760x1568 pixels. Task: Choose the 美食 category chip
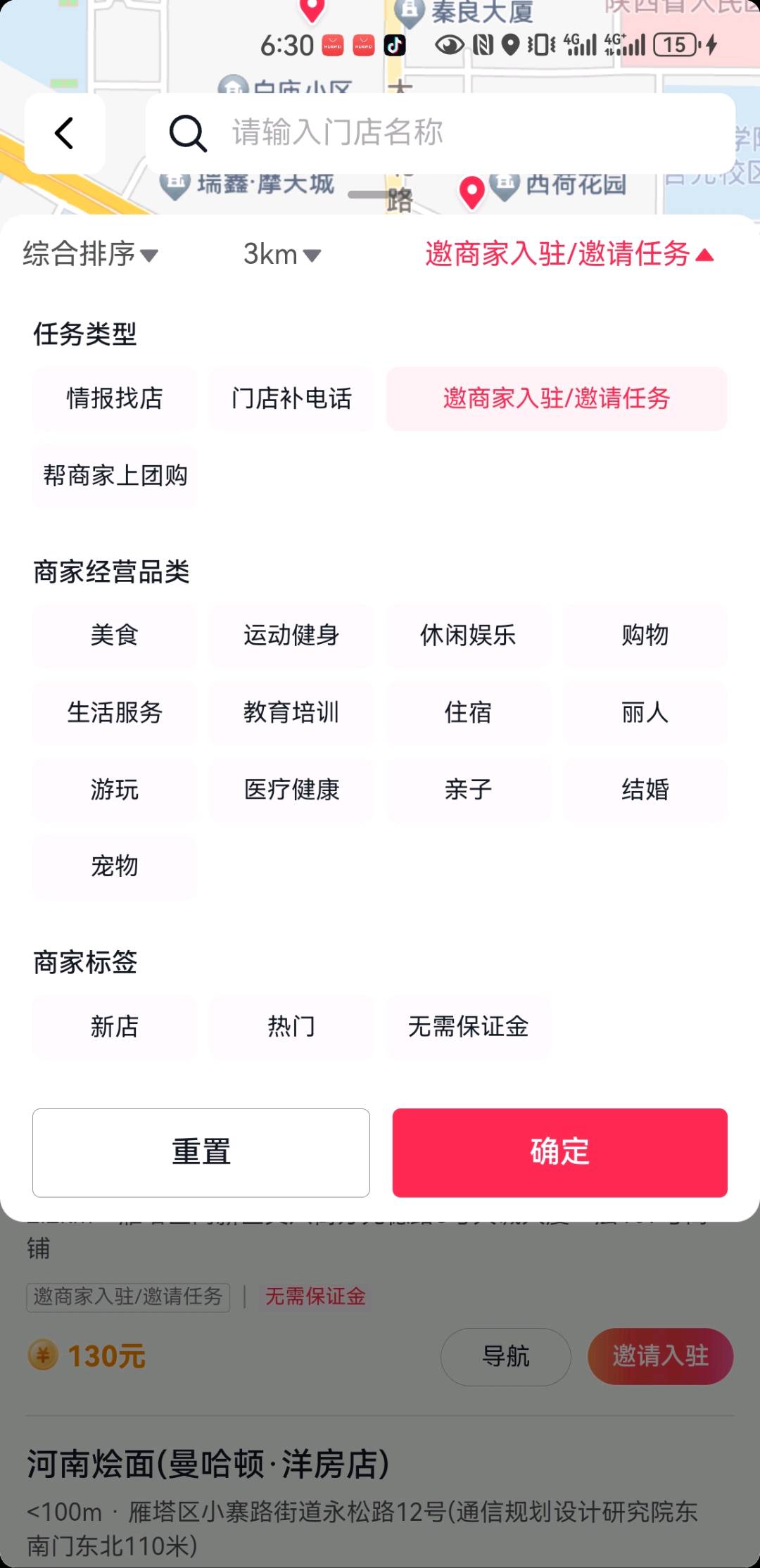coord(114,636)
